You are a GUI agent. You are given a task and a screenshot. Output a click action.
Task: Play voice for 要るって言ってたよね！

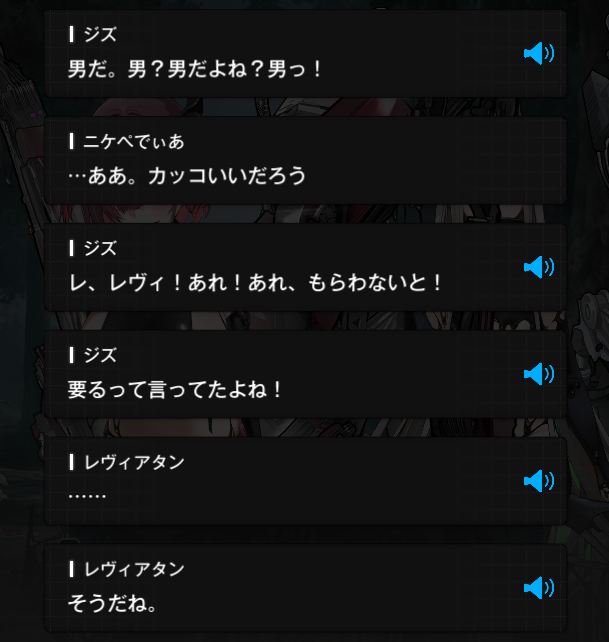tap(538, 374)
